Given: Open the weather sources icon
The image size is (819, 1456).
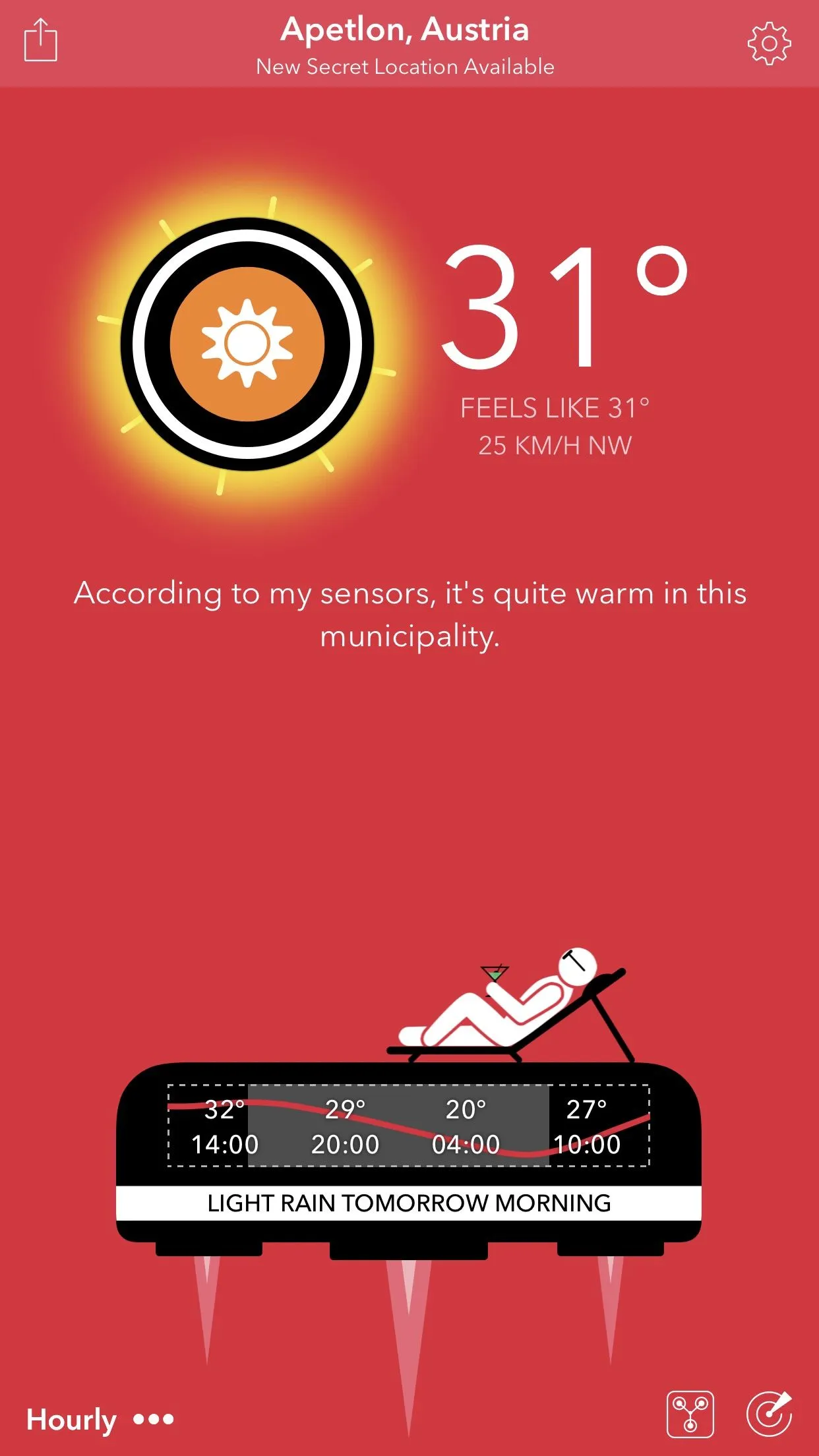Looking at the screenshot, I should [x=690, y=1414].
